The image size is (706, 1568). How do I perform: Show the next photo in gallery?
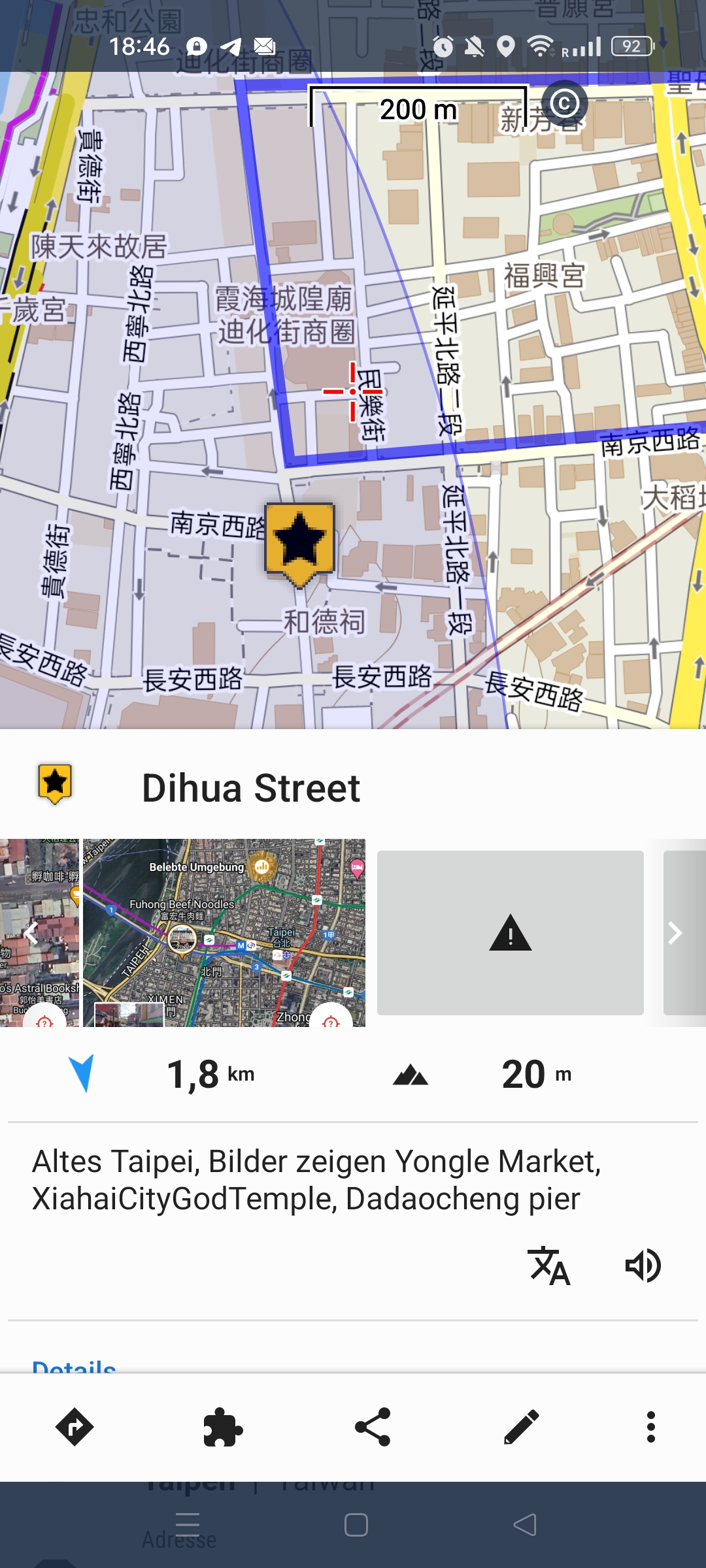tap(675, 933)
